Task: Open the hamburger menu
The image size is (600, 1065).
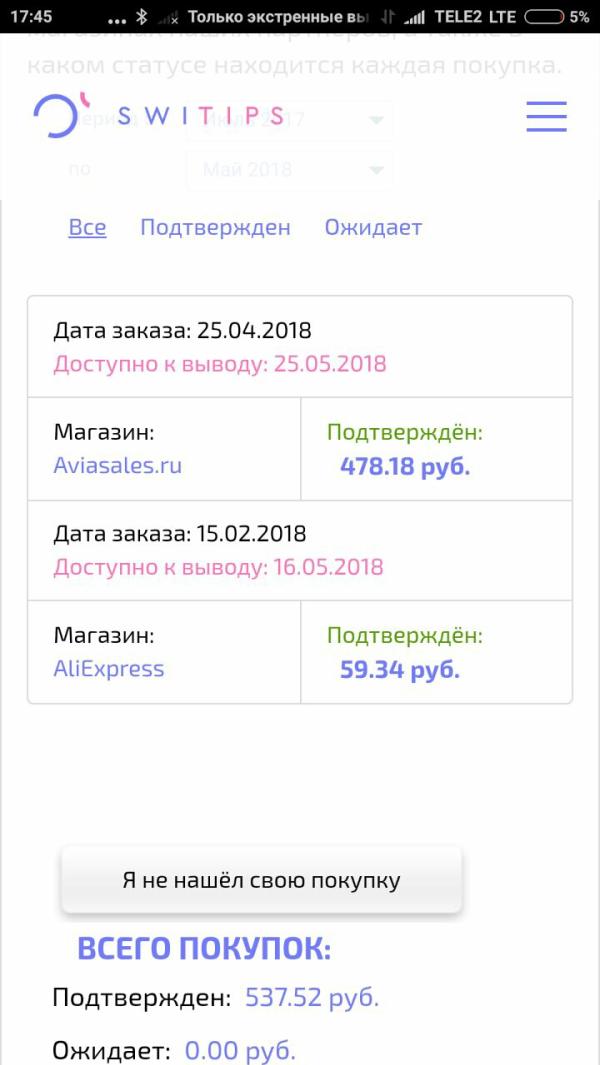Action: (546, 116)
